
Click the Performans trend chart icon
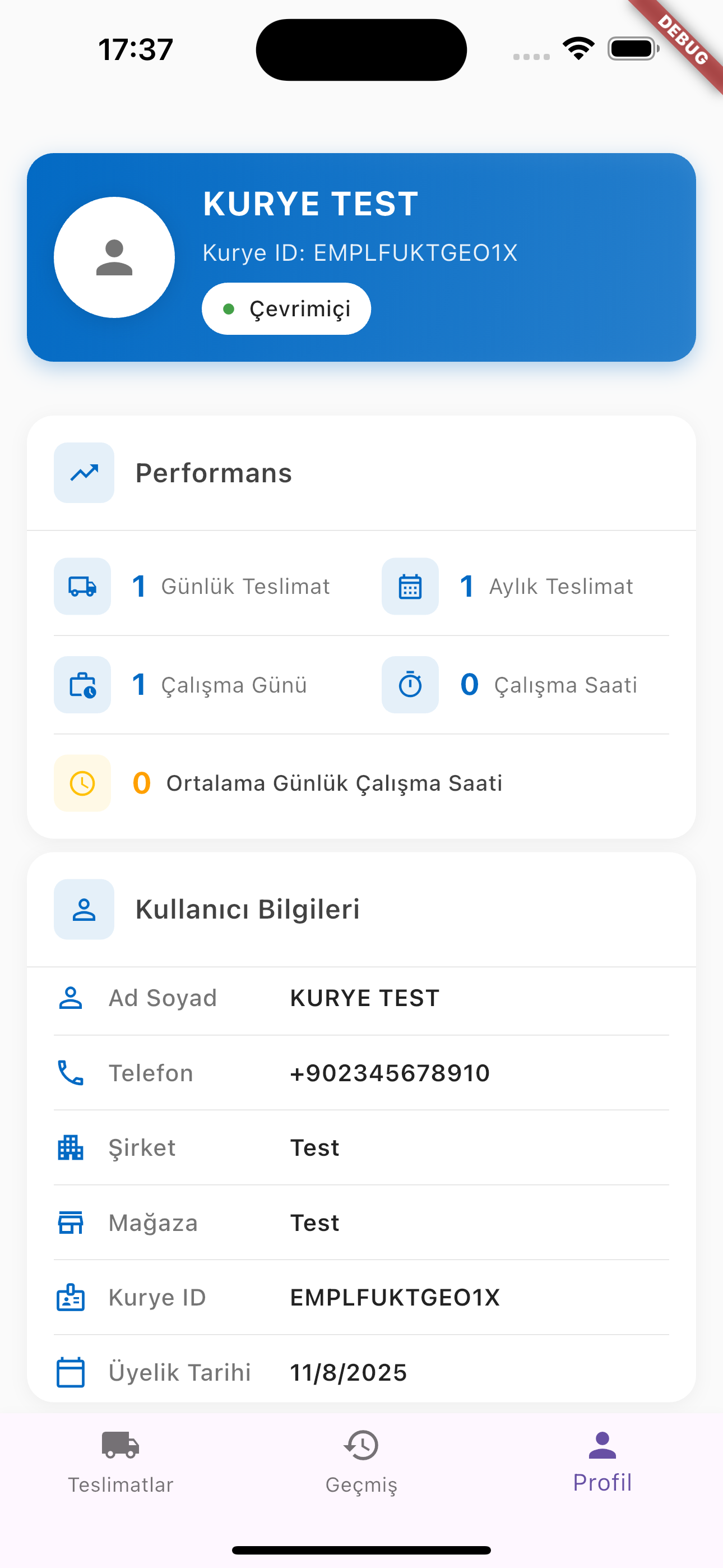(84, 473)
